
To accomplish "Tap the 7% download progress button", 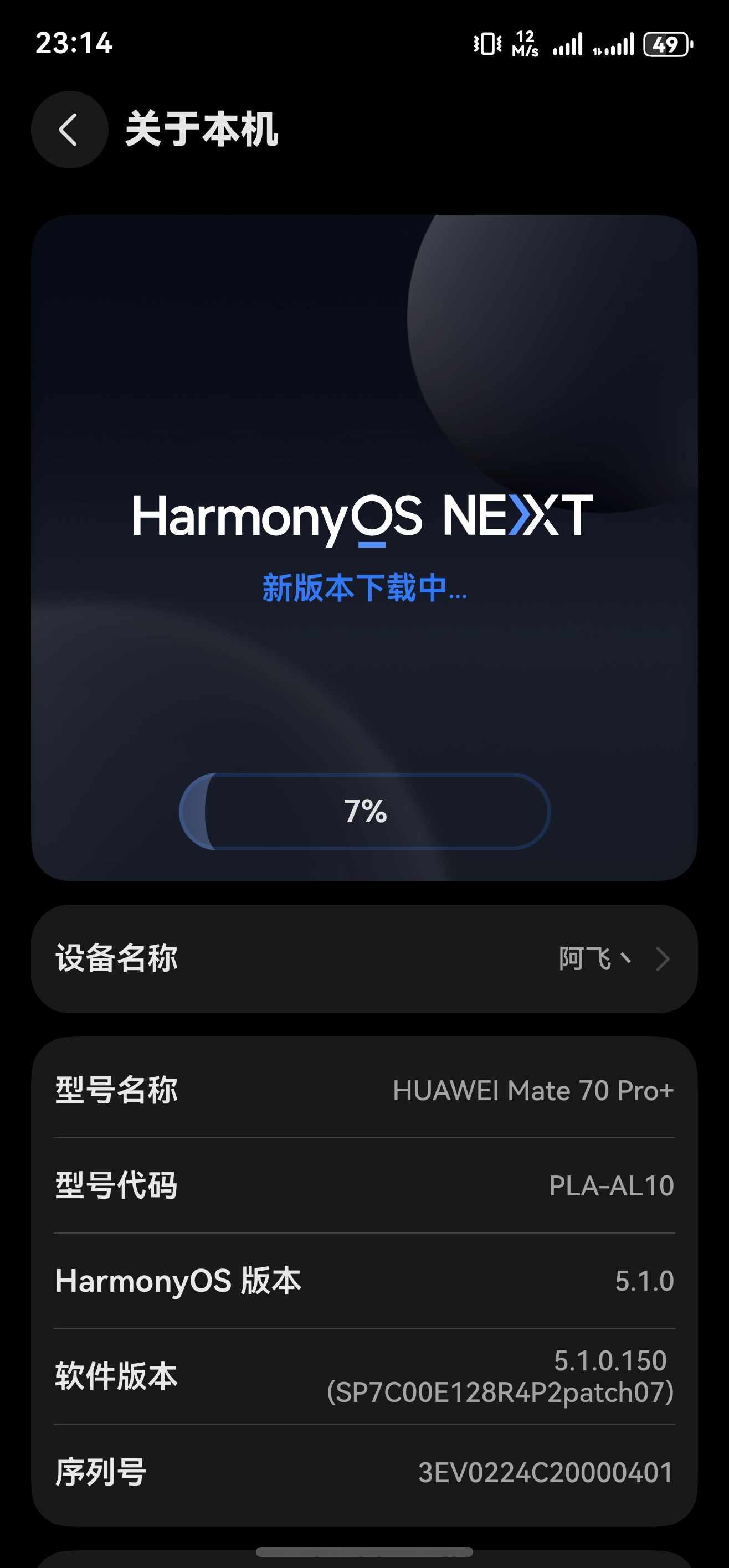I will (365, 811).
